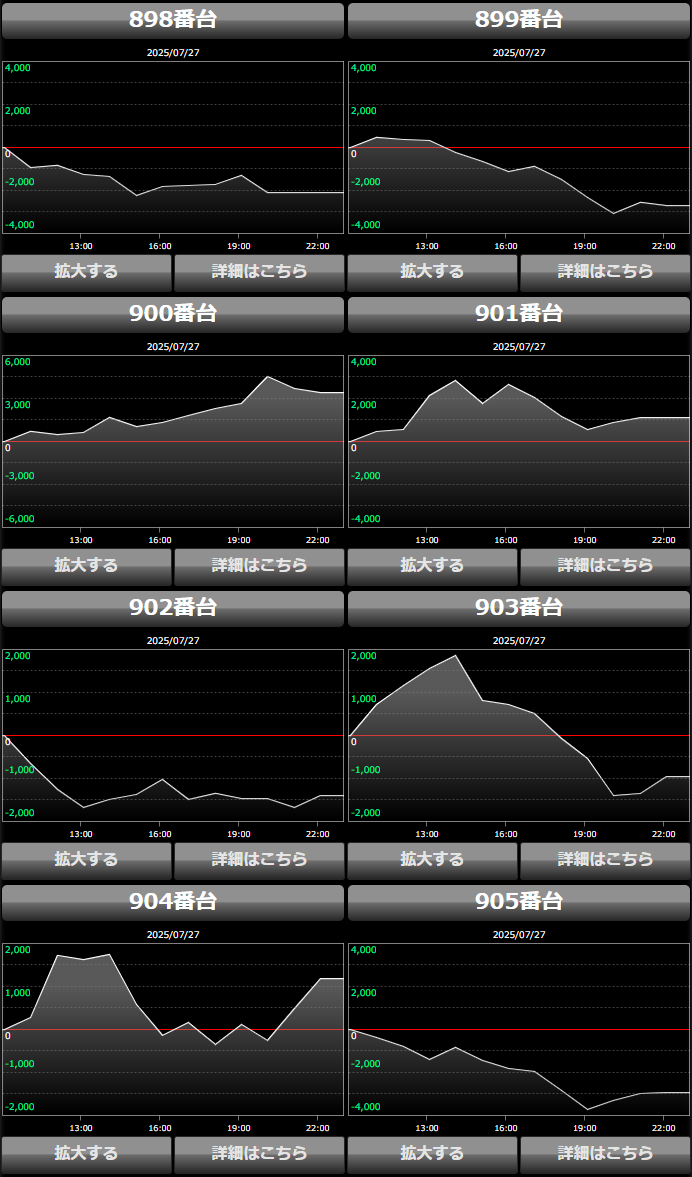Open 詳細はこちら for 899番台
Viewport: 692px width, 1177px height.
pyautogui.click(x=605, y=271)
